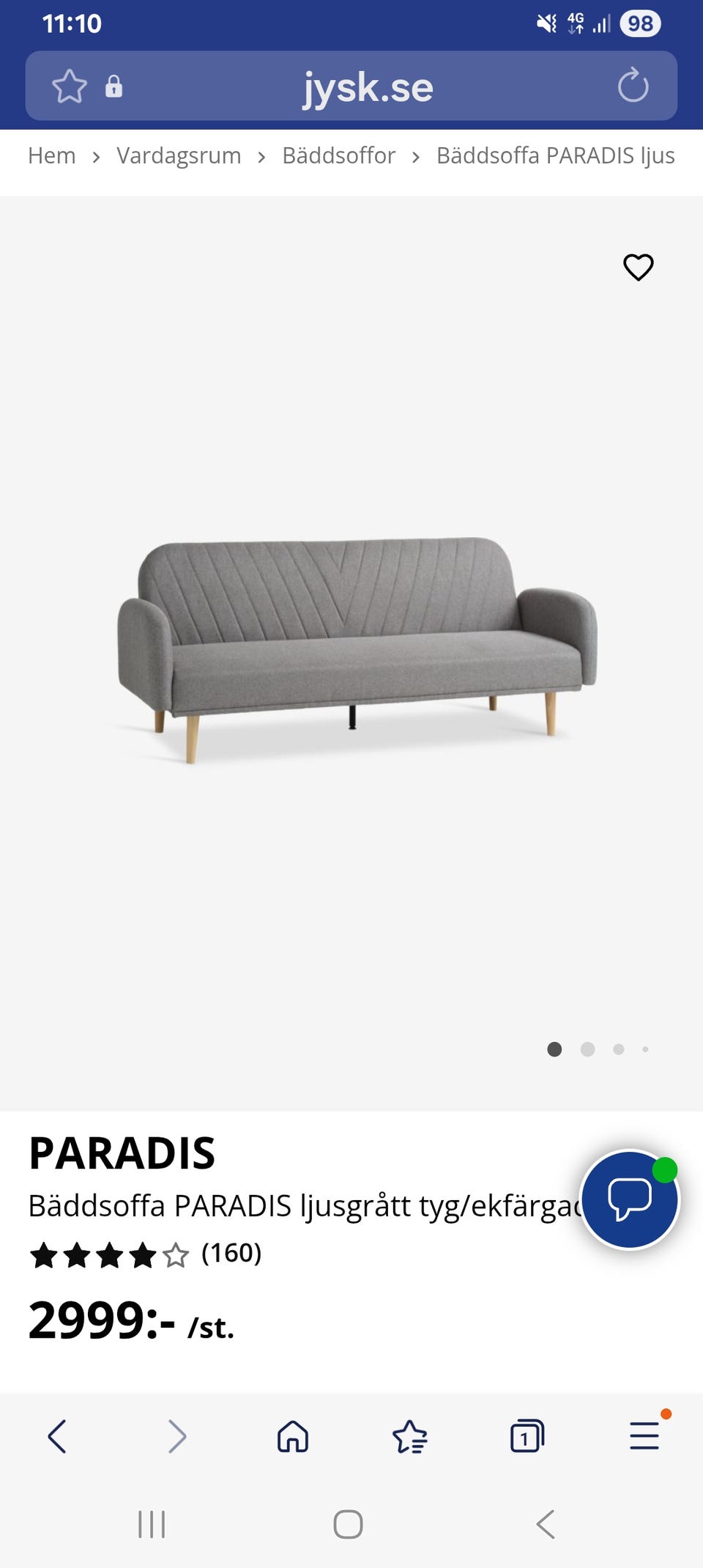Open the browser bookmarks list
The image size is (703, 1568).
pyautogui.click(x=410, y=1436)
